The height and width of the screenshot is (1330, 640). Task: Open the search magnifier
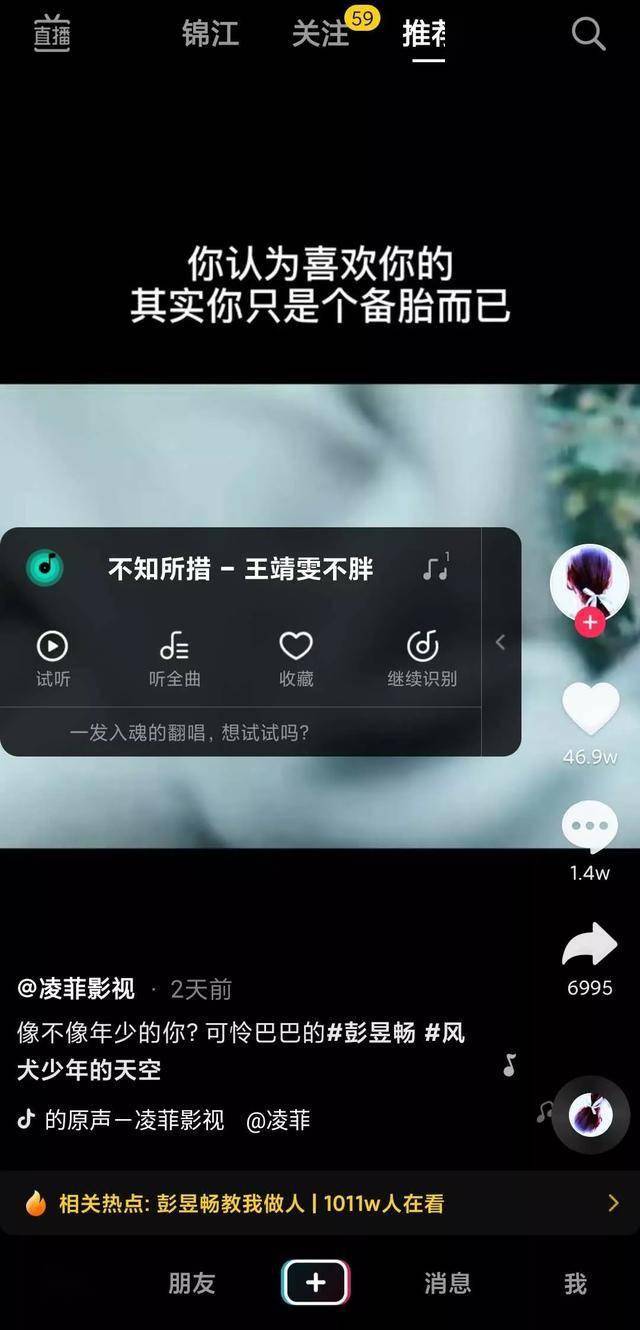point(588,34)
